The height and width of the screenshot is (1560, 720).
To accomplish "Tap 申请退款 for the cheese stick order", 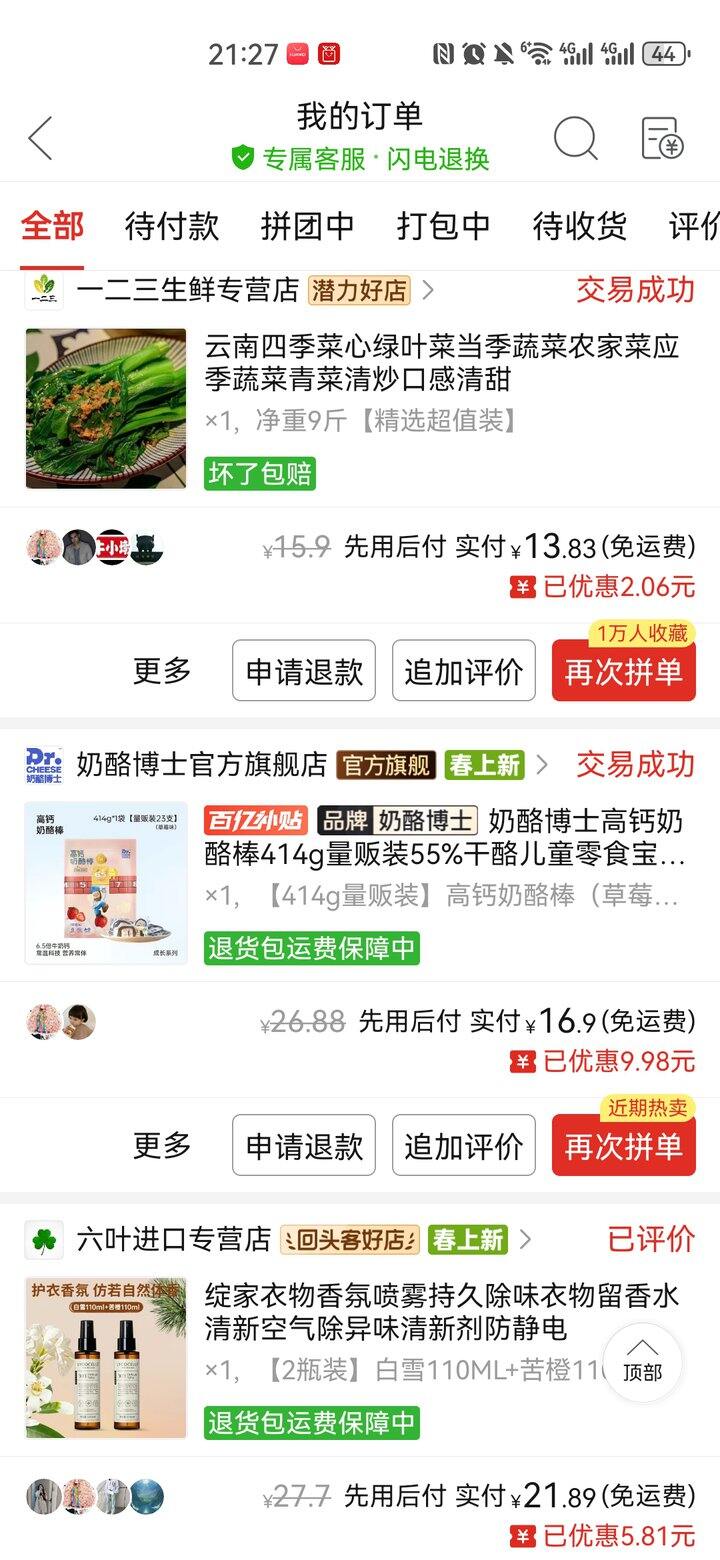I will [304, 1145].
